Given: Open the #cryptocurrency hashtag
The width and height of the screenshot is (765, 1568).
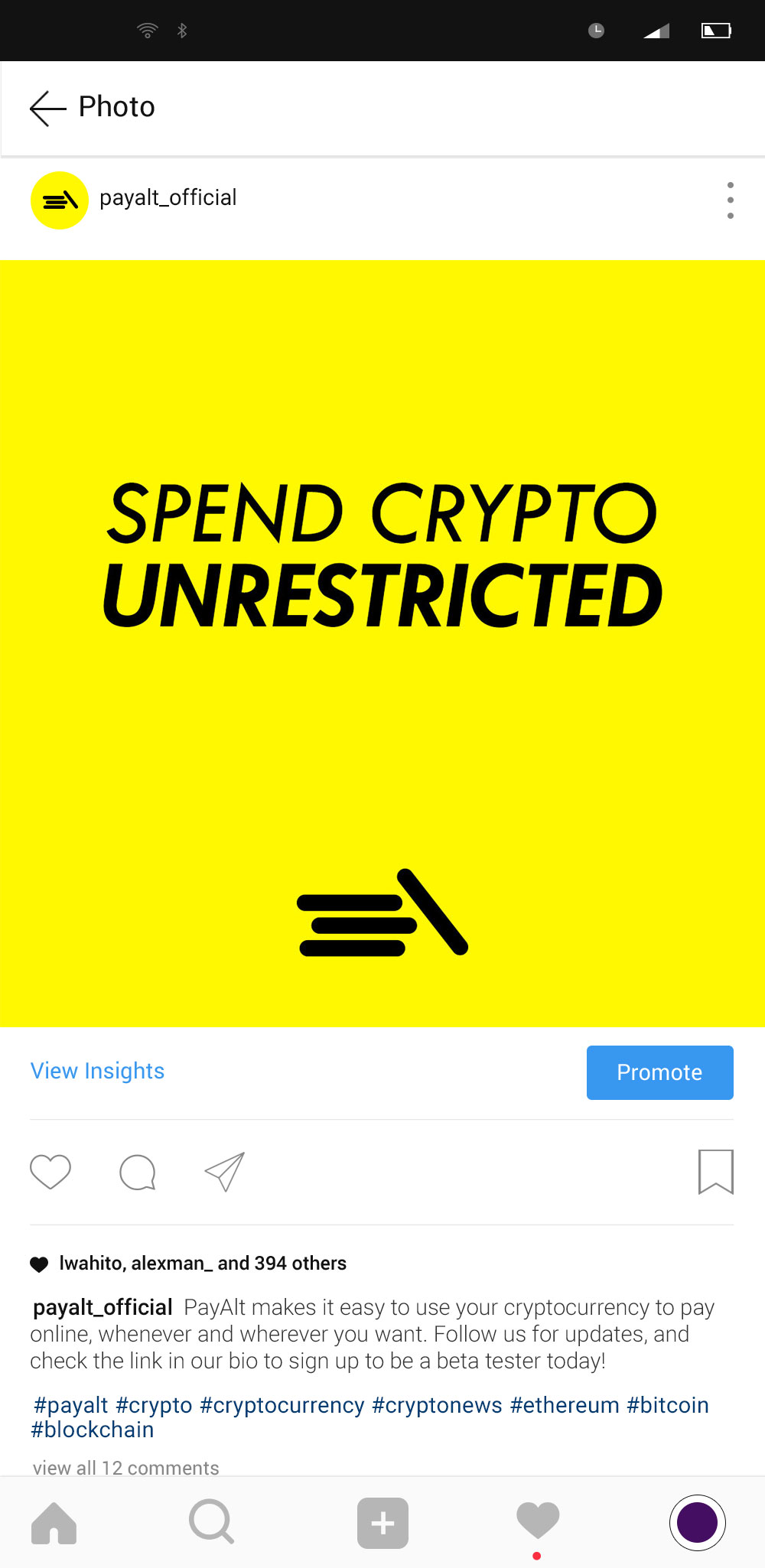Looking at the screenshot, I should 282,1405.
